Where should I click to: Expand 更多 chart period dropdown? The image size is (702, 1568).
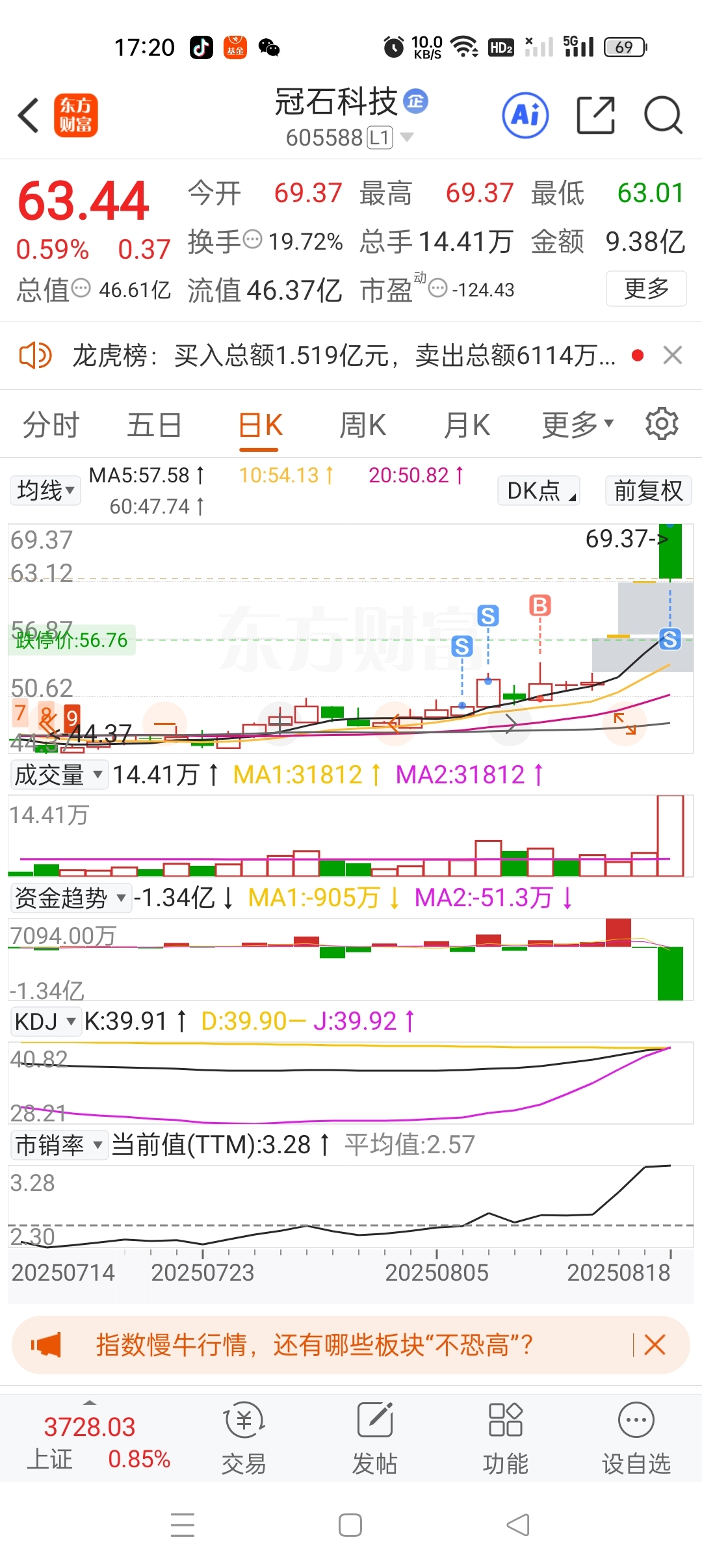coord(577,425)
